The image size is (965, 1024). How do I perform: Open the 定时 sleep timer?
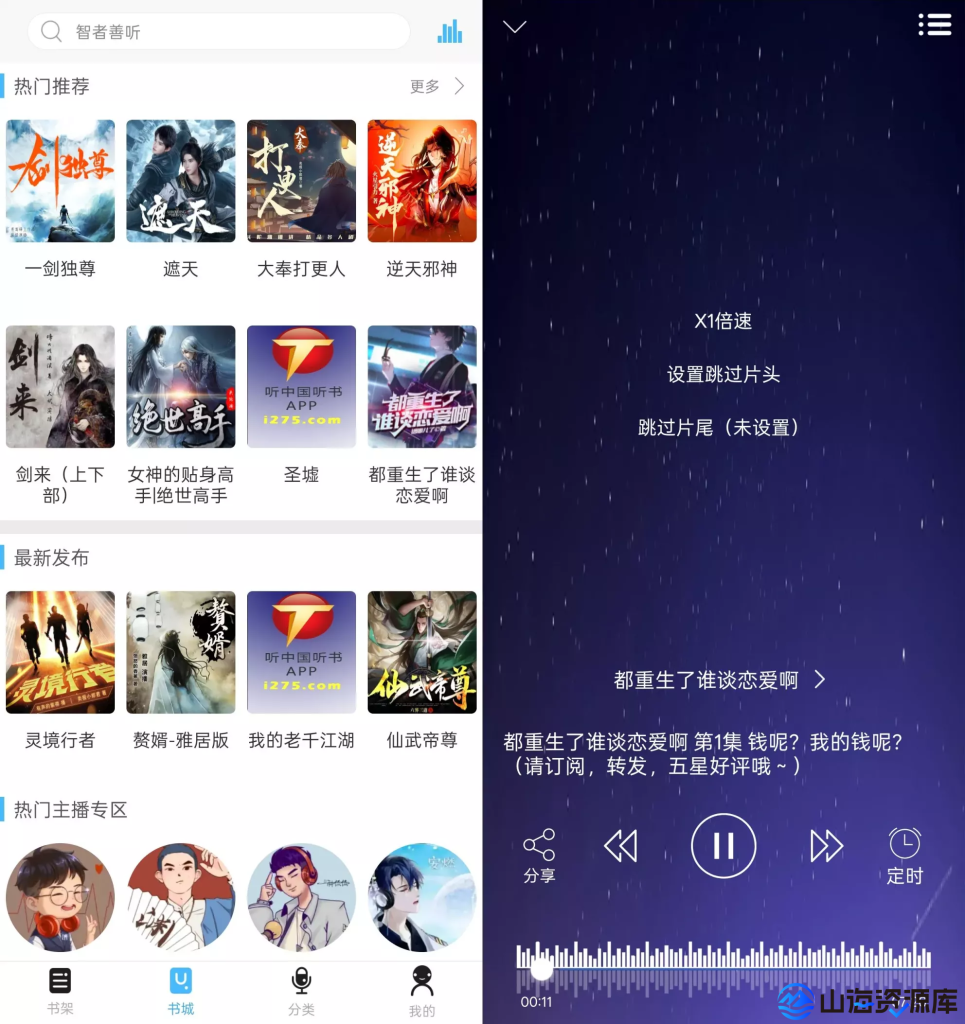point(903,852)
